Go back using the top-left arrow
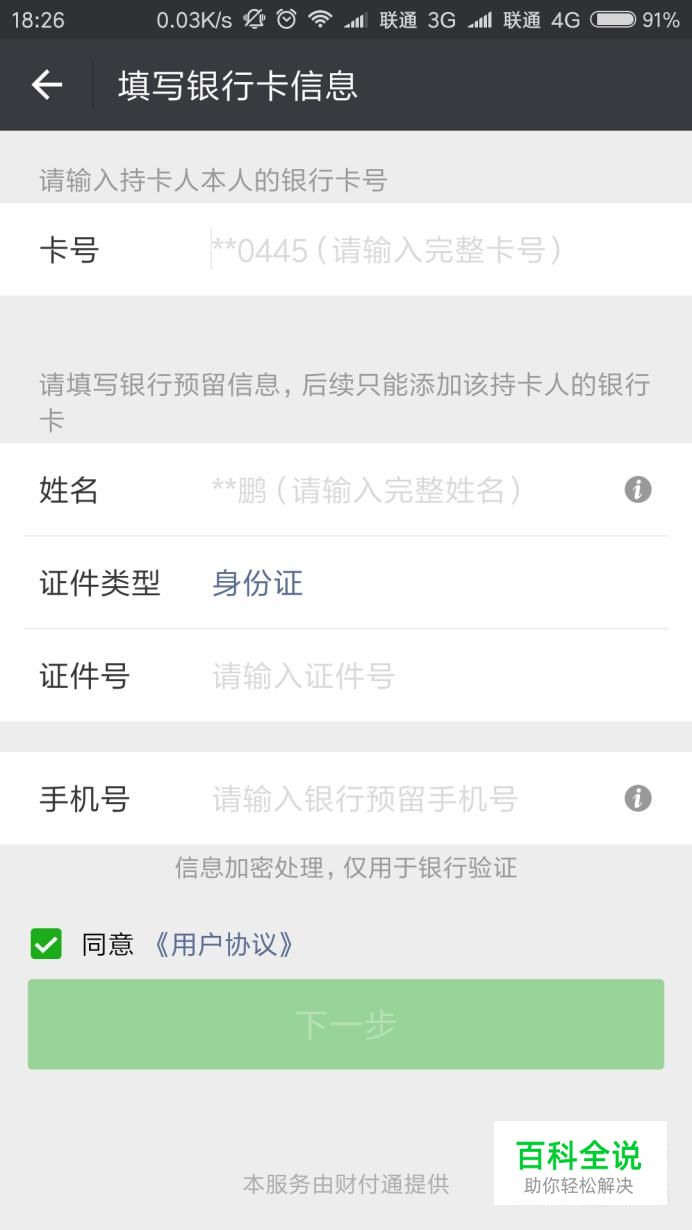The width and height of the screenshot is (692, 1230). point(47,85)
